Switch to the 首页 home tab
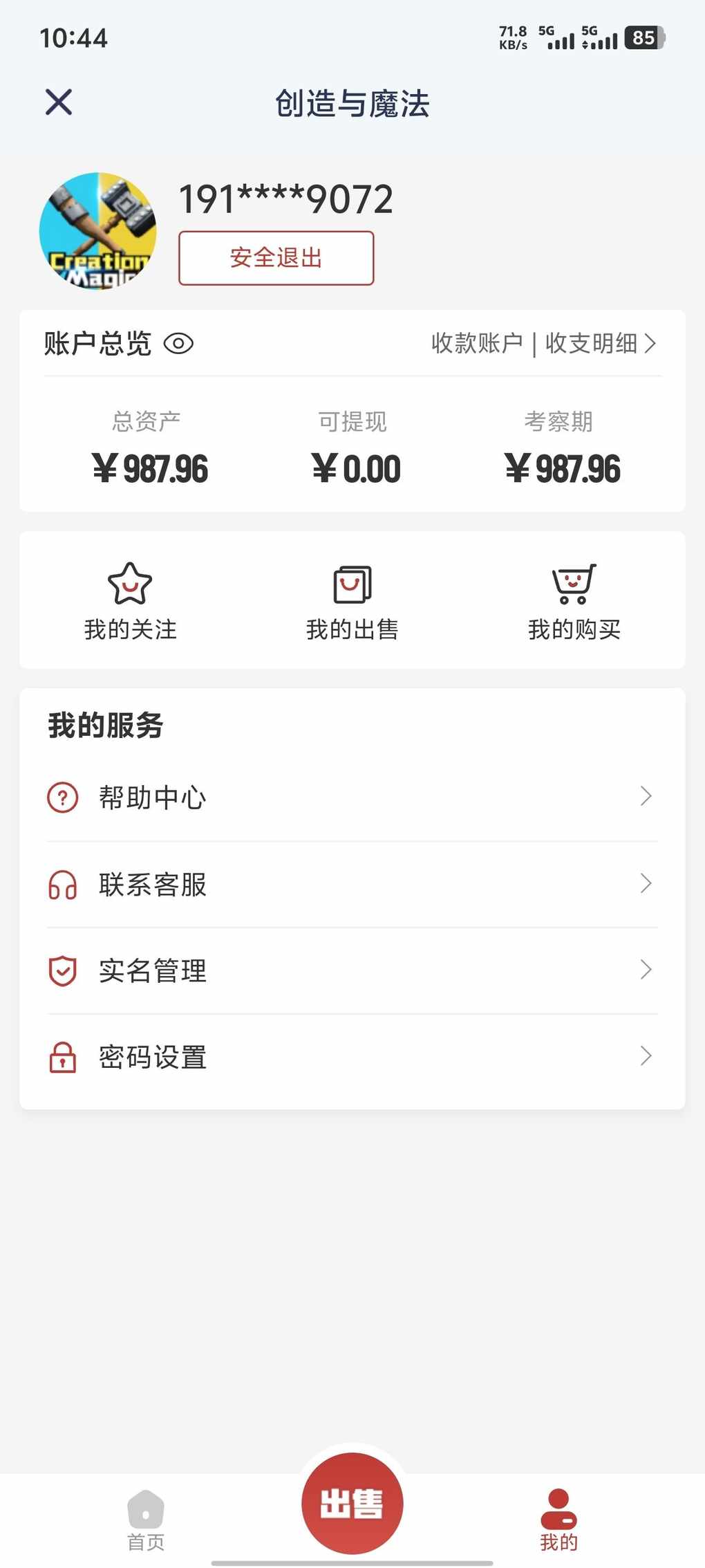This screenshot has height=1568, width=705. 146,1520
